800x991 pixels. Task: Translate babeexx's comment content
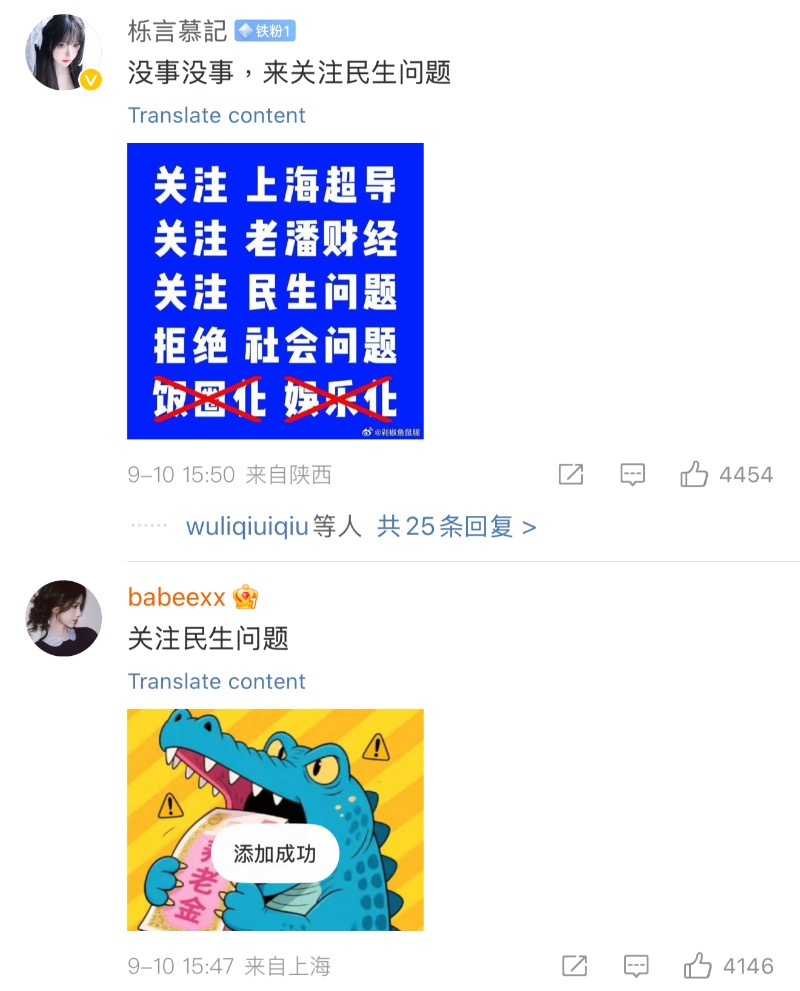point(216,681)
